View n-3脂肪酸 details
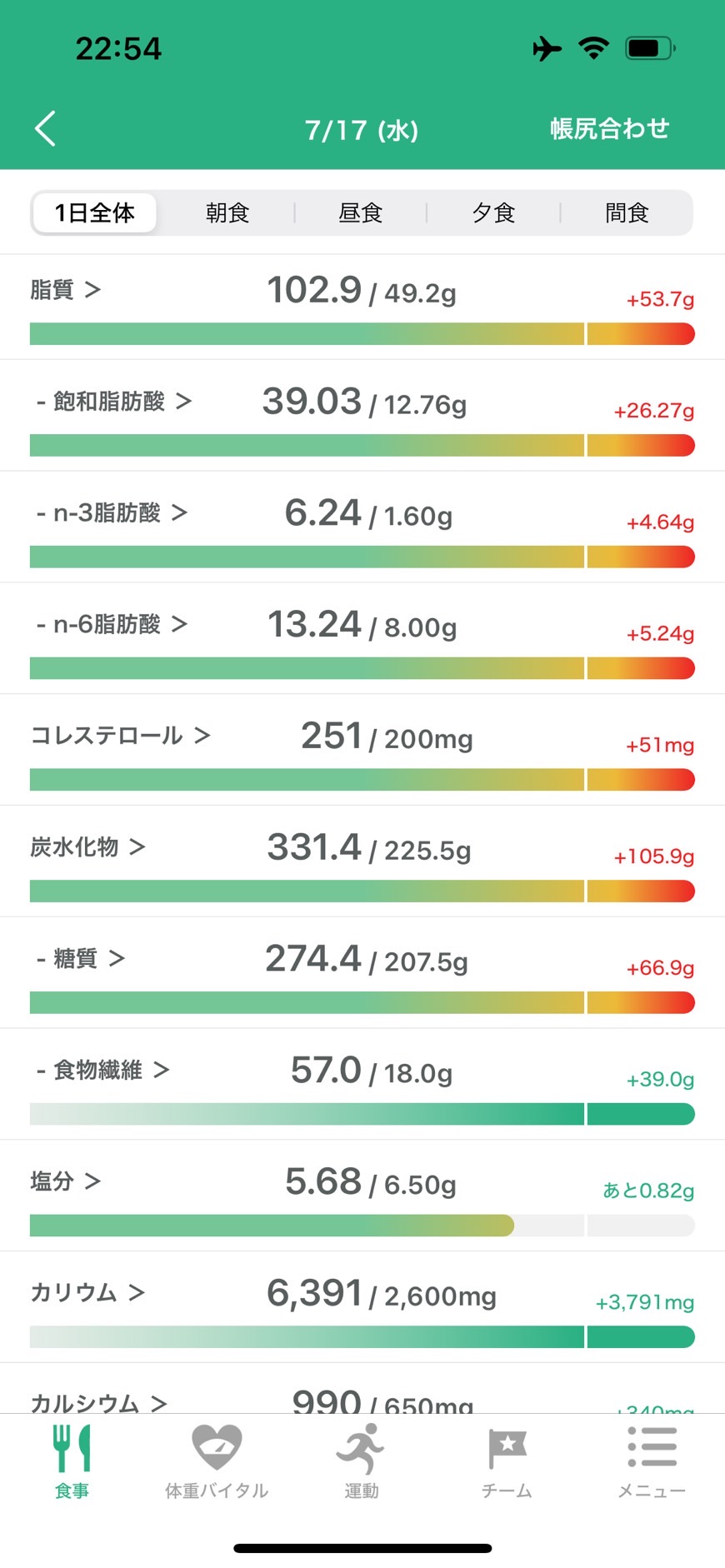 click(362, 527)
